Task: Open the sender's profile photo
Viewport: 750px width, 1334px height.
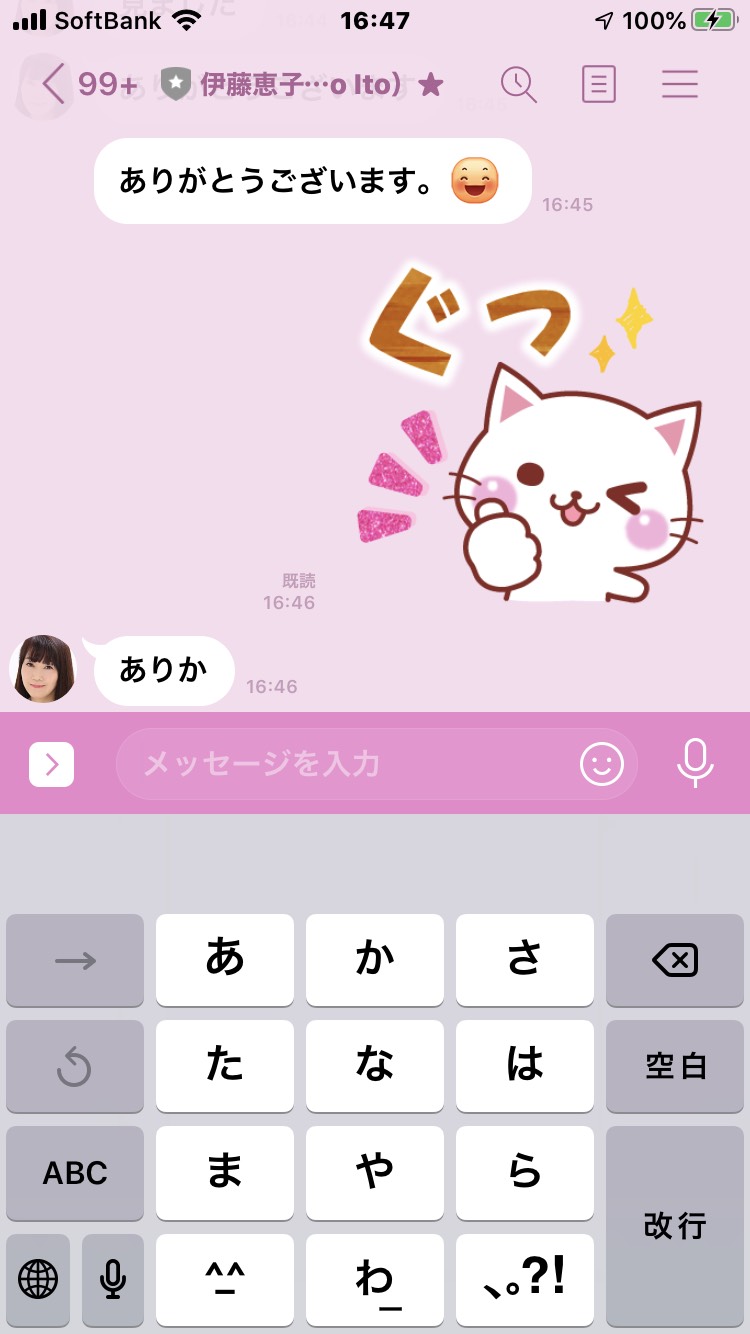Action: pyautogui.click(x=43, y=669)
